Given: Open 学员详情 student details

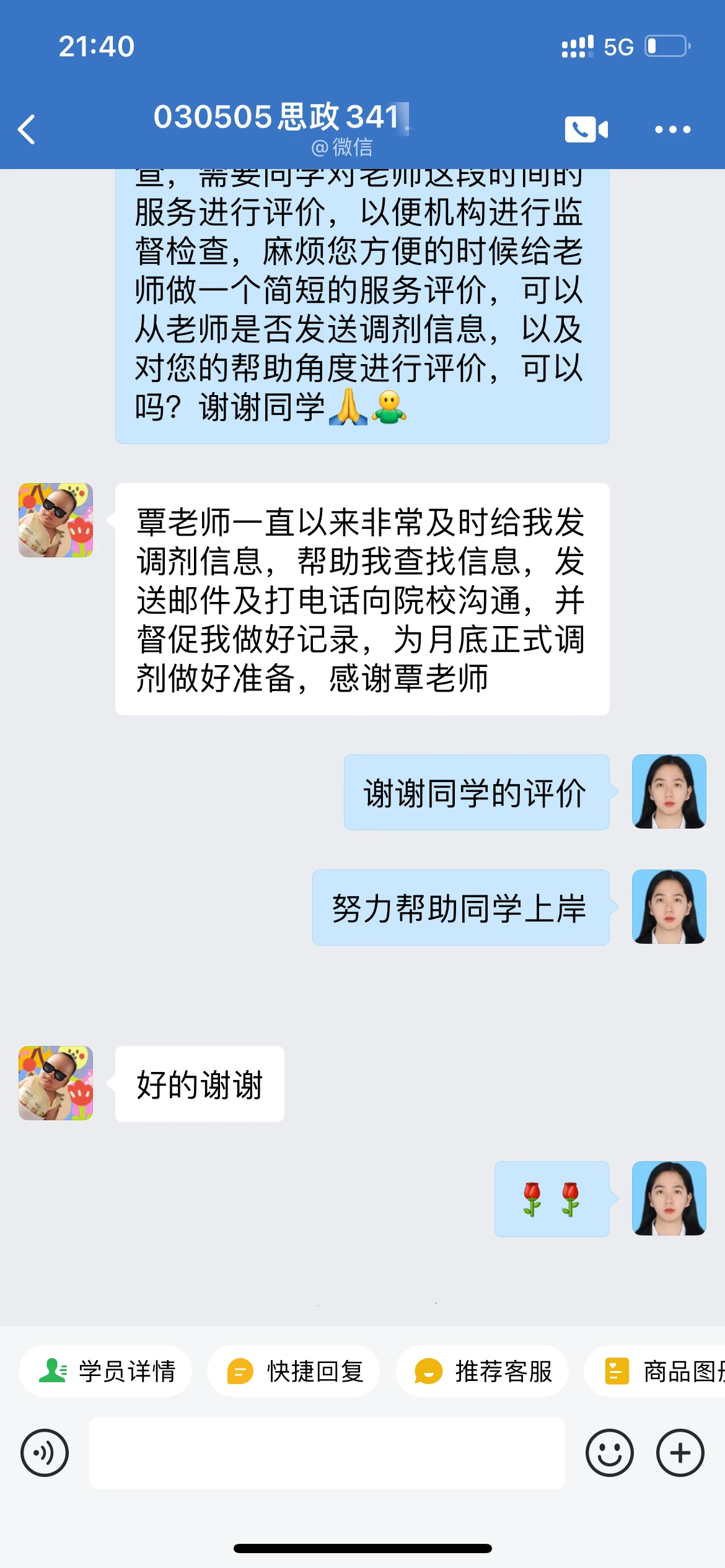Looking at the screenshot, I should (x=105, y=1370).
